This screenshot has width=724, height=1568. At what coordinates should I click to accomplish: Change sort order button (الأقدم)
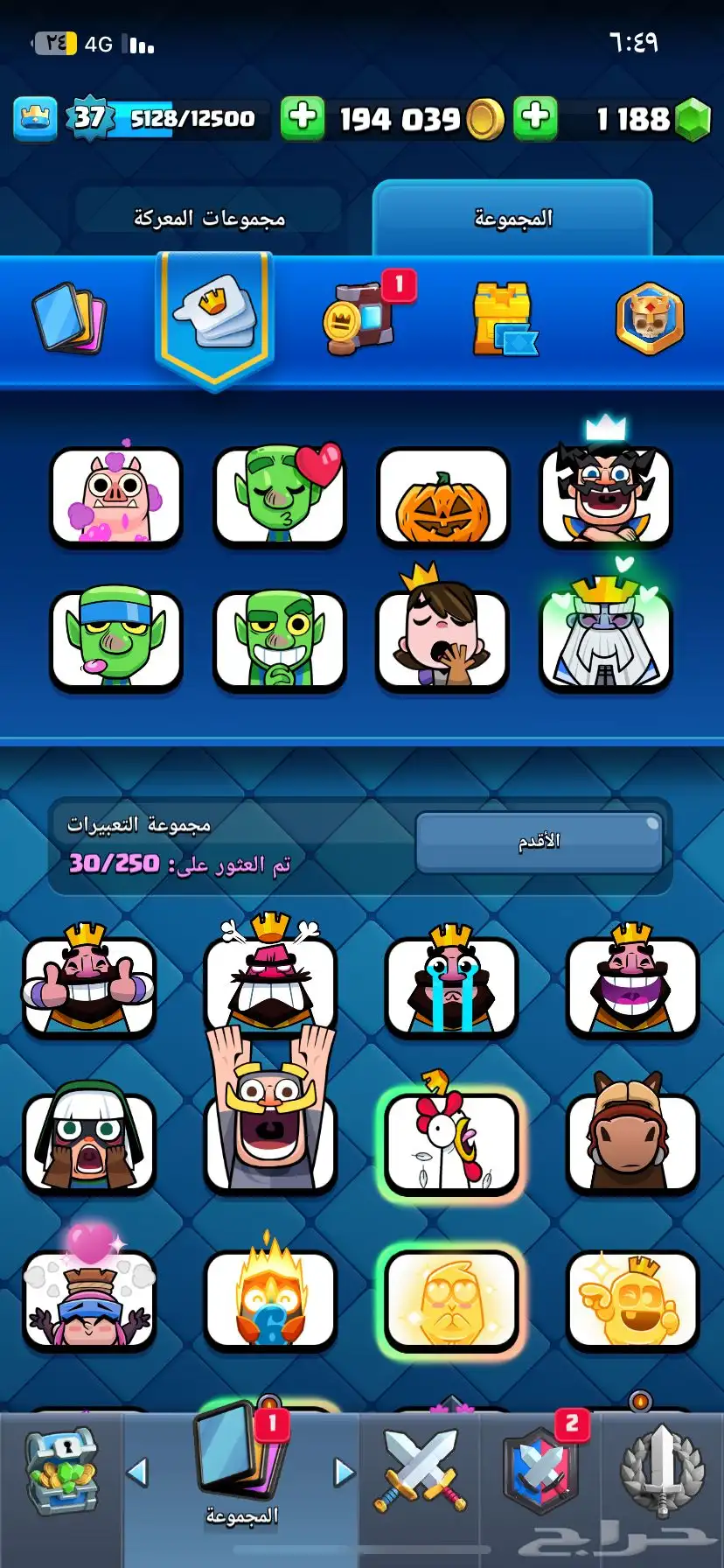(539, 841)
